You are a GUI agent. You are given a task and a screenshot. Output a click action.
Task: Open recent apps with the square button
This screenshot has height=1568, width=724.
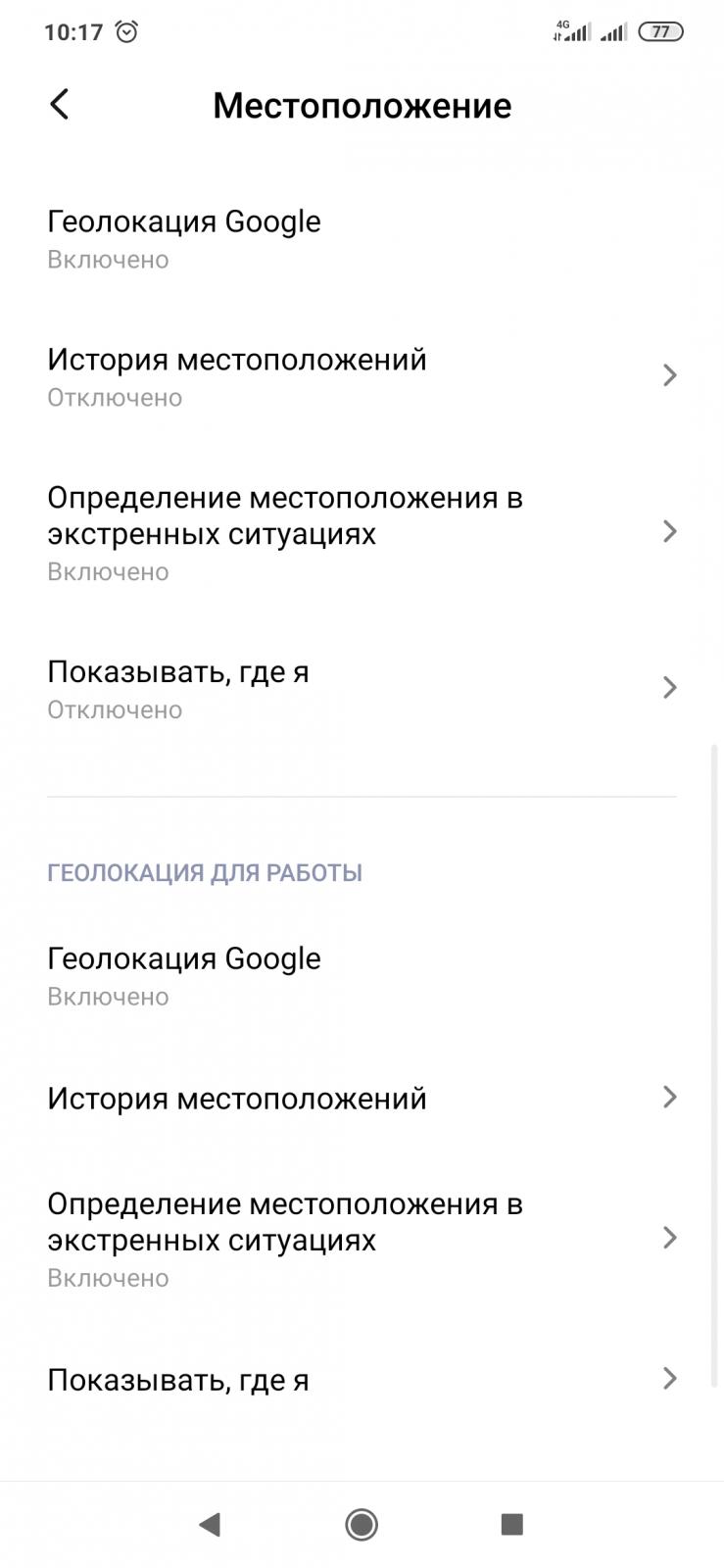(x=511, y=1524)
